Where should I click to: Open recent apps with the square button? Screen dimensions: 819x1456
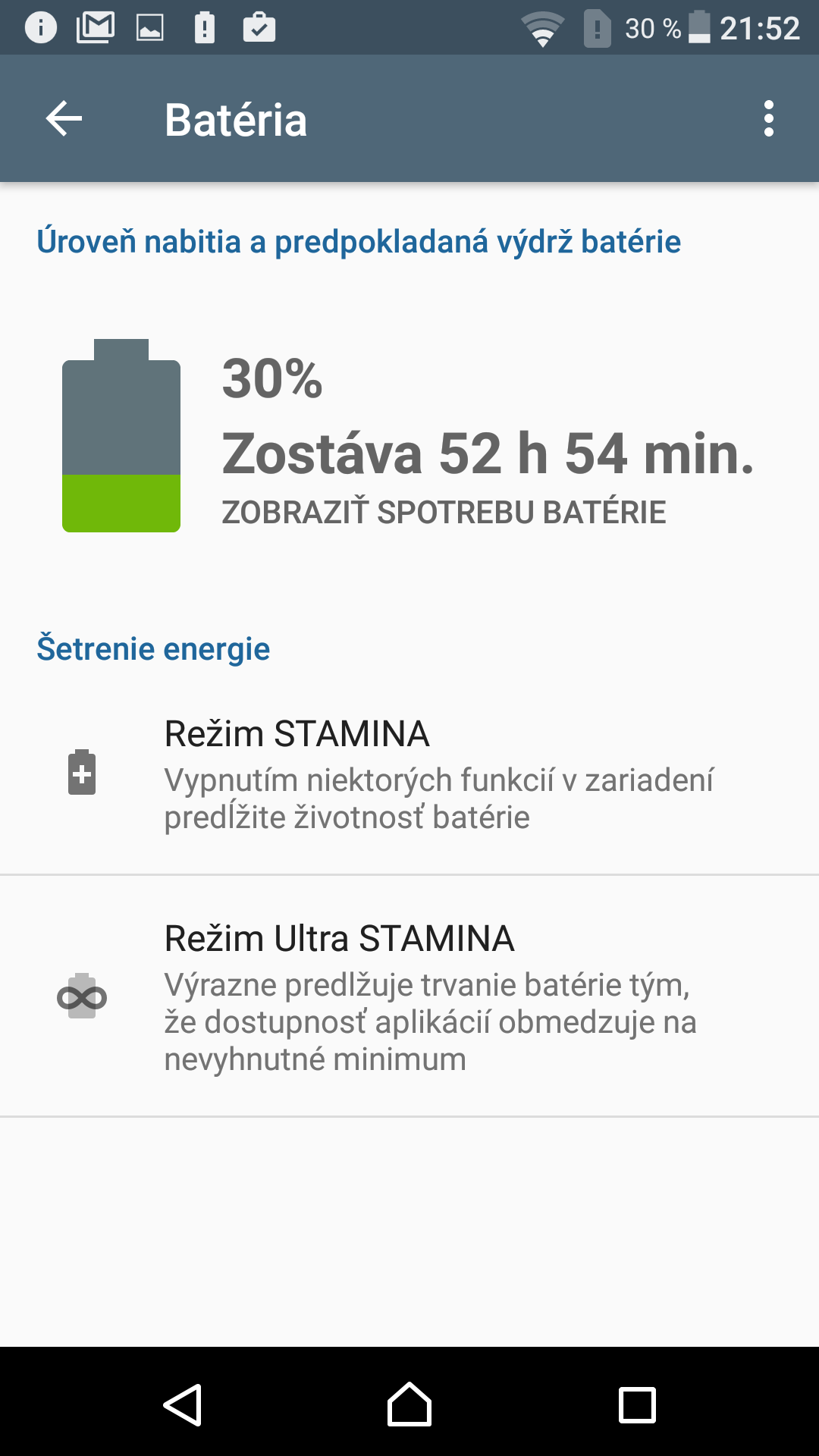(637, 1404)
